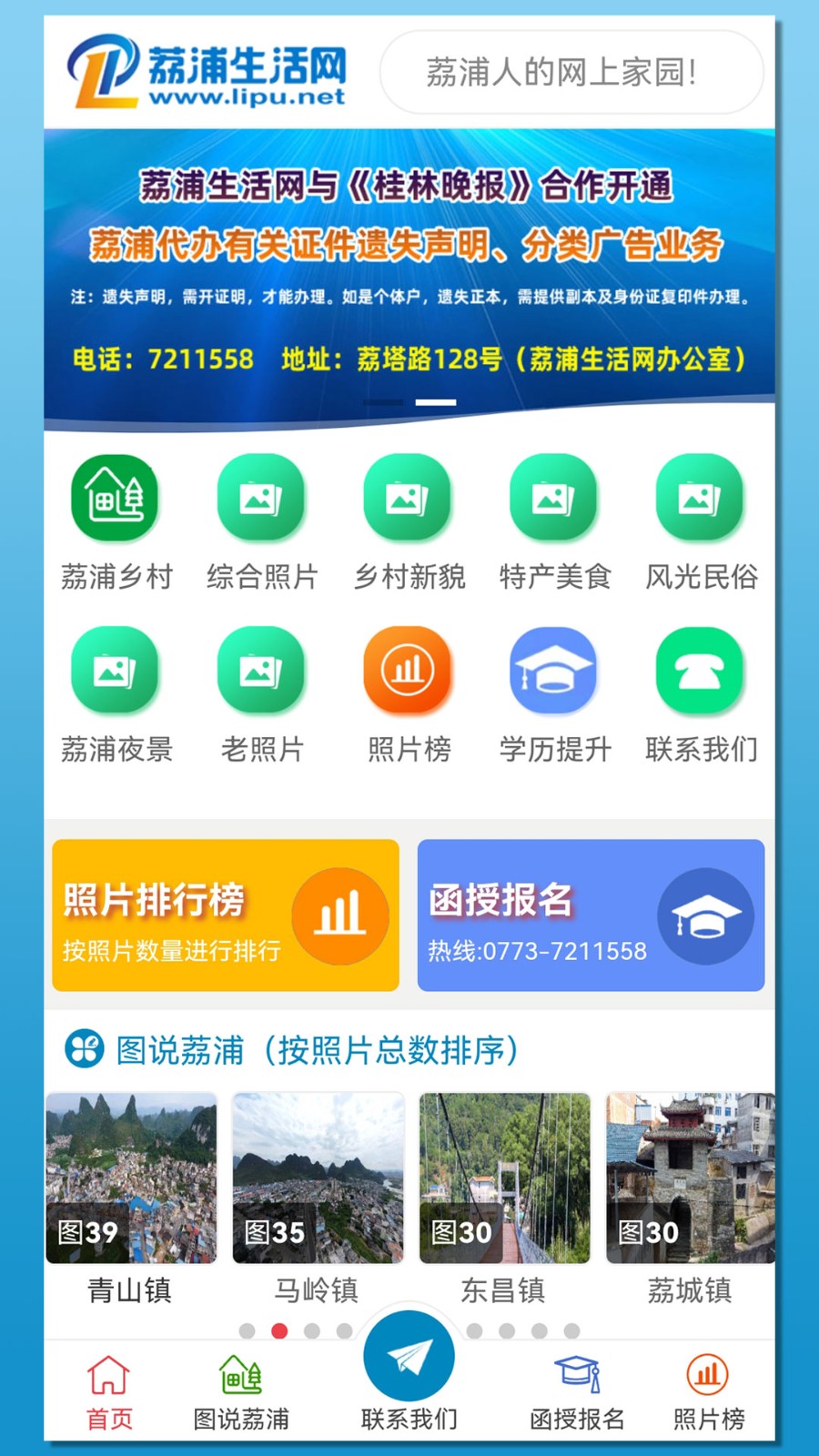Click the blue 函授报名 enrollment banner

click(591, 914)
